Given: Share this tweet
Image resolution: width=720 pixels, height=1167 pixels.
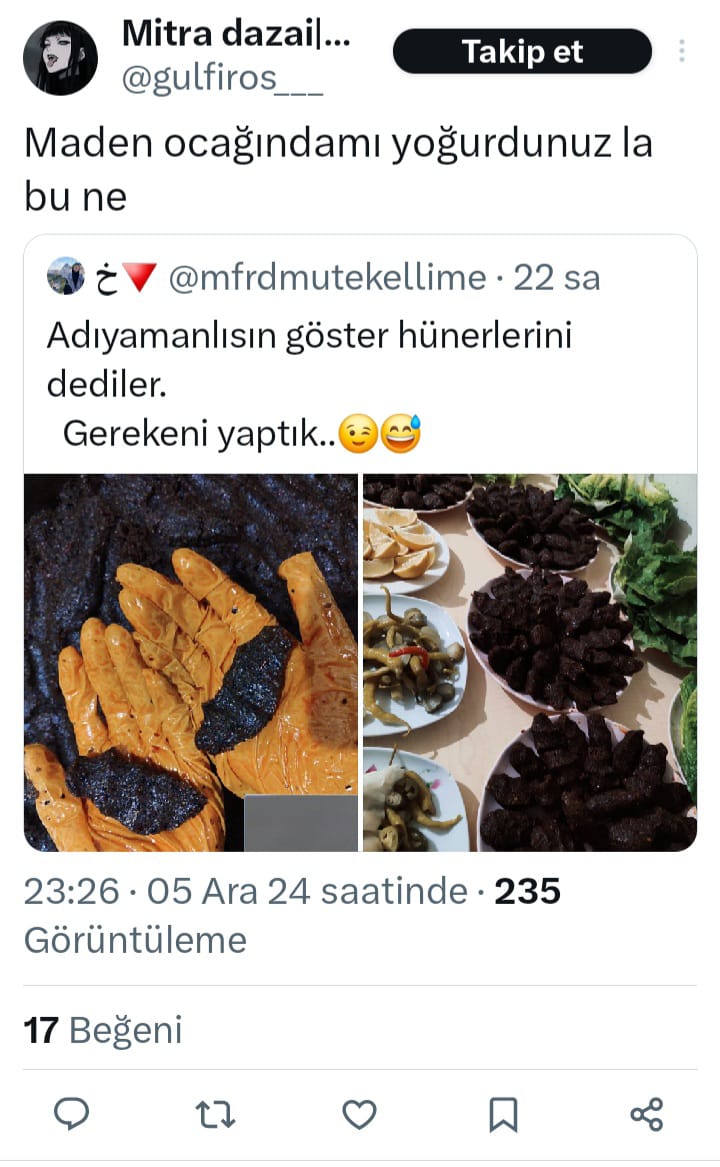Looking at the screenshot, I should coord(647,1113).
